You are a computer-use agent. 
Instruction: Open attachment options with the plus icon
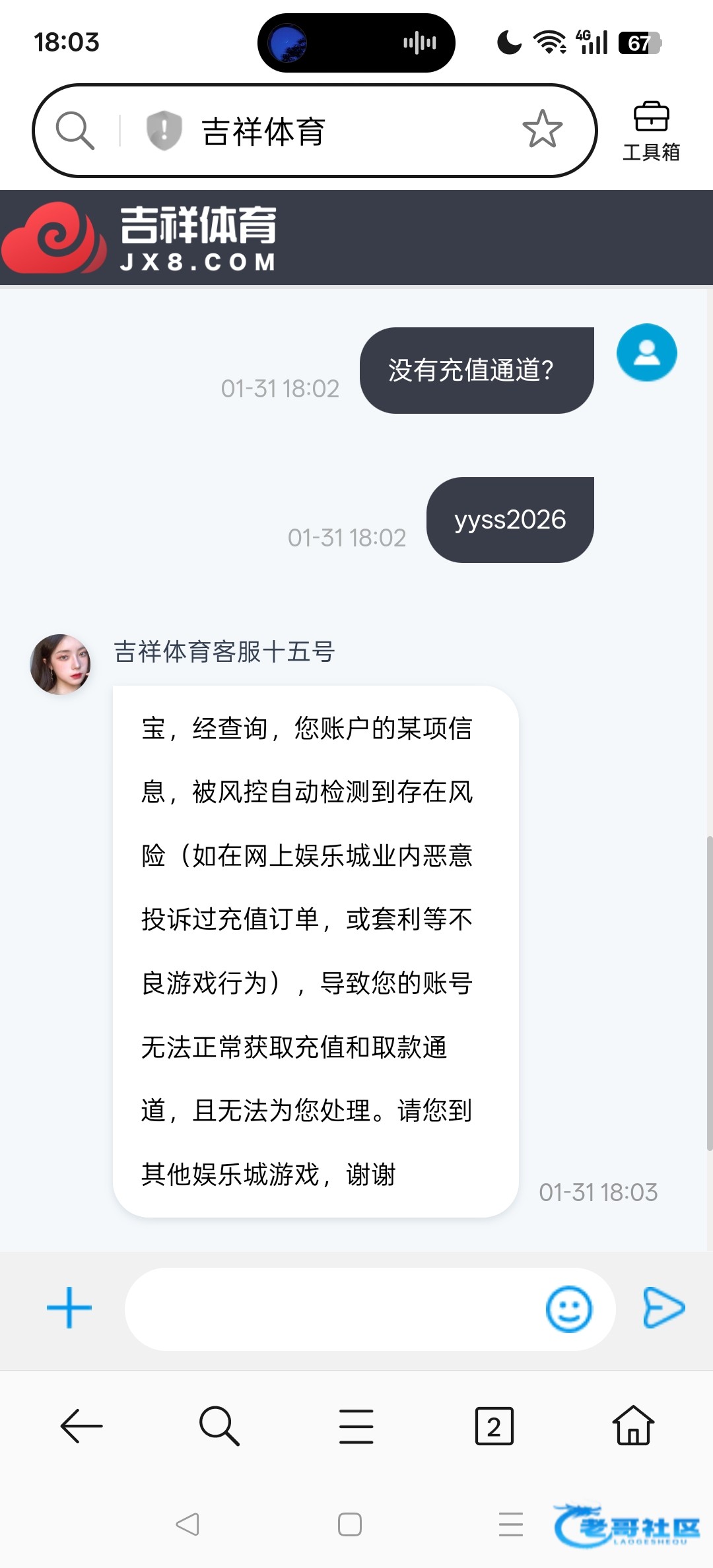tap(69, 1307)
